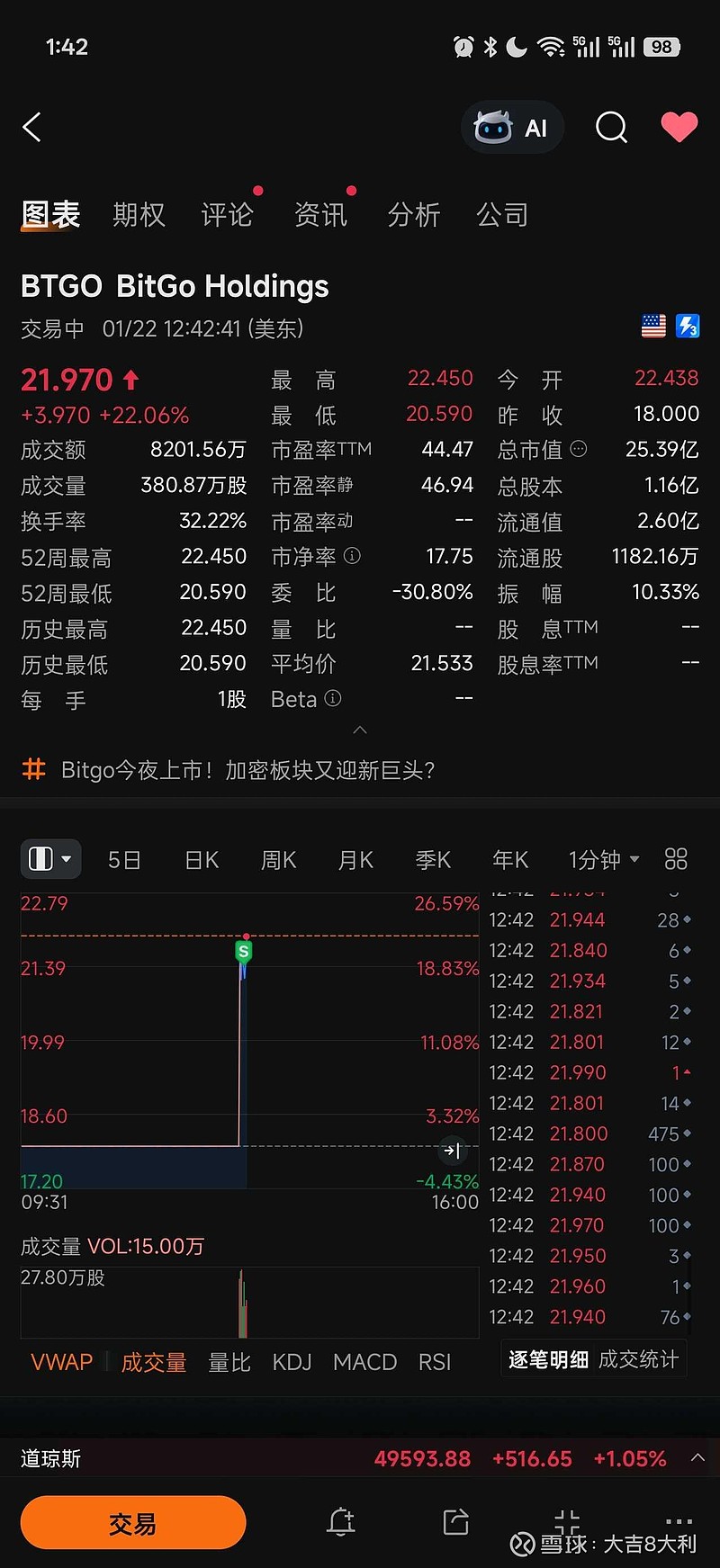Open the 1分钟 timeframe dropdown
Screen dimensions: 720x1568
point(603,859)
